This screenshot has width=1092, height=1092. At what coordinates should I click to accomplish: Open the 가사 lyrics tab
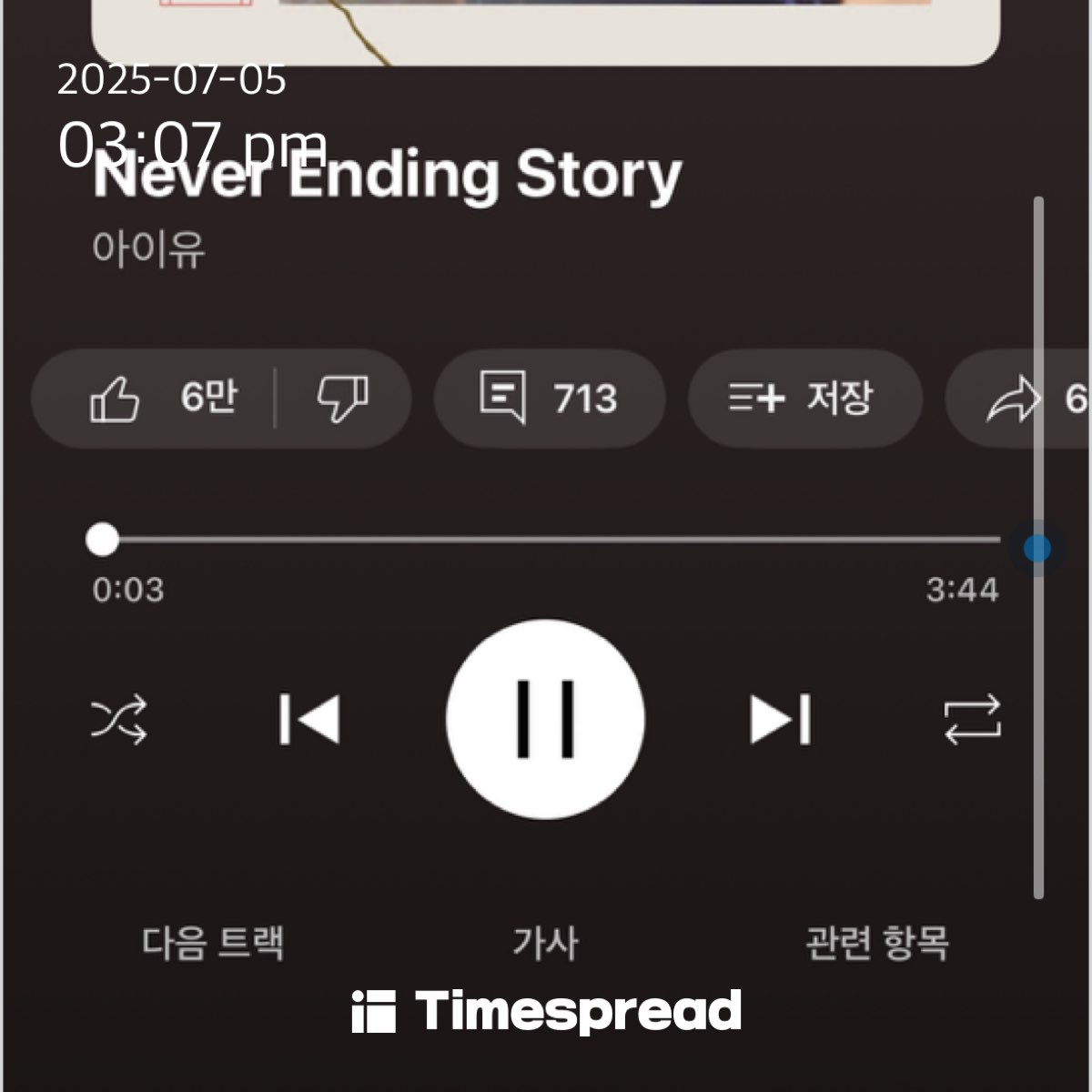click(545, 943)
